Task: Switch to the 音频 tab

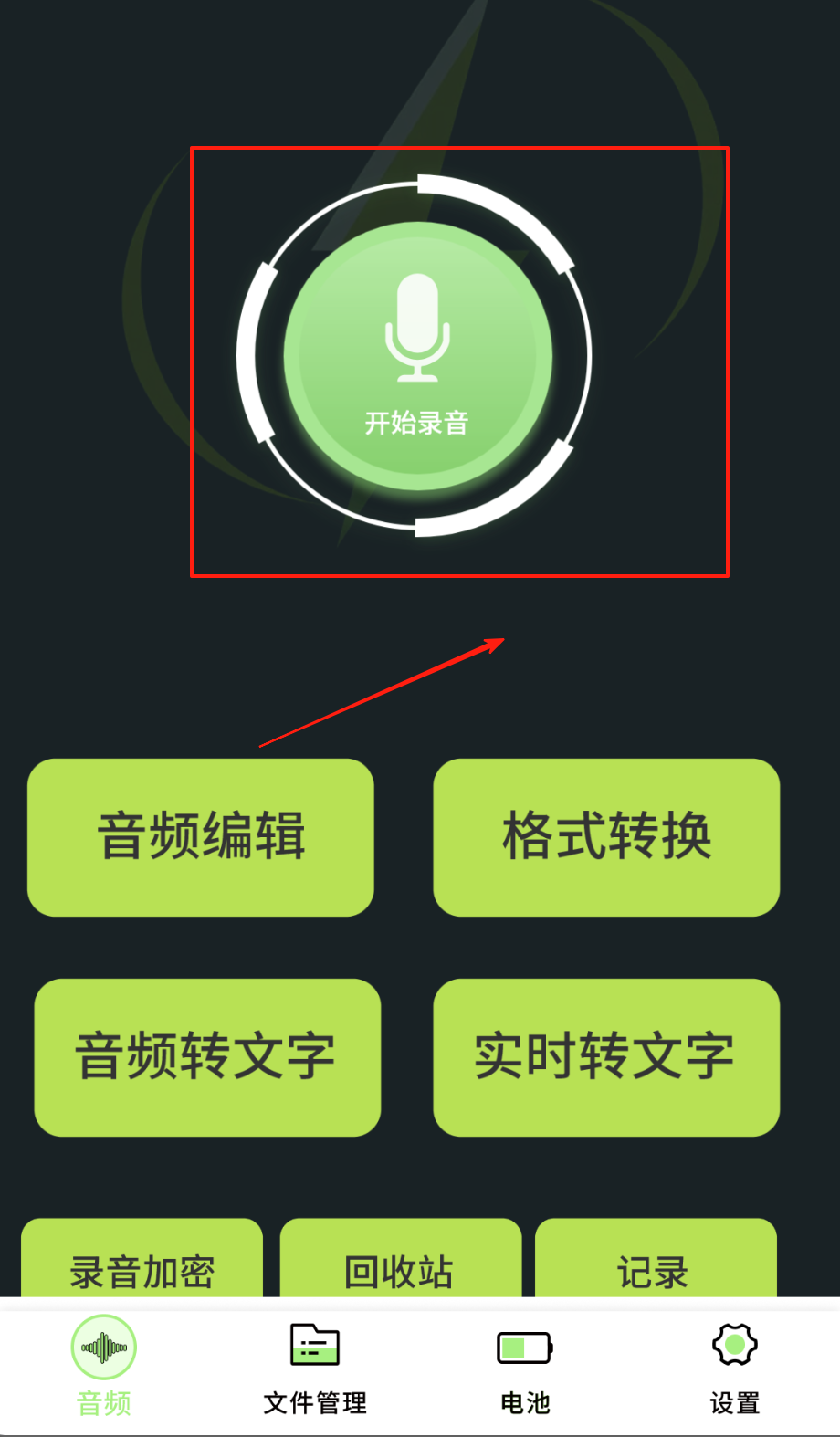Action: [x=104, y=1365]
